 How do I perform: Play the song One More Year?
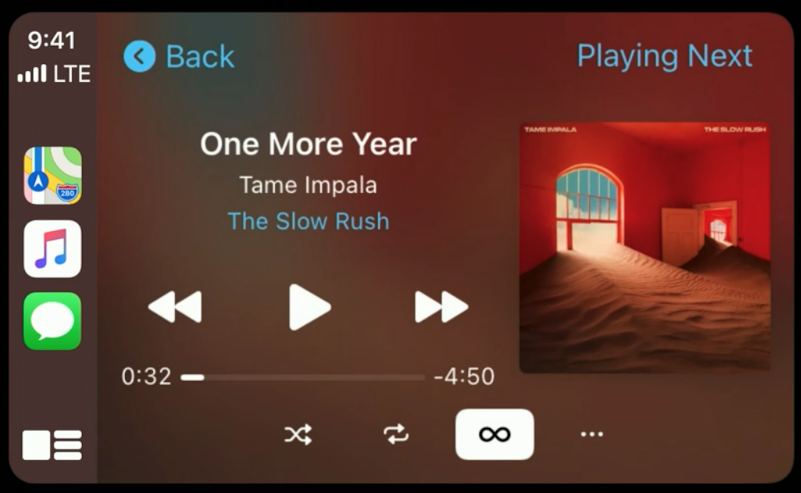(309, 306)
